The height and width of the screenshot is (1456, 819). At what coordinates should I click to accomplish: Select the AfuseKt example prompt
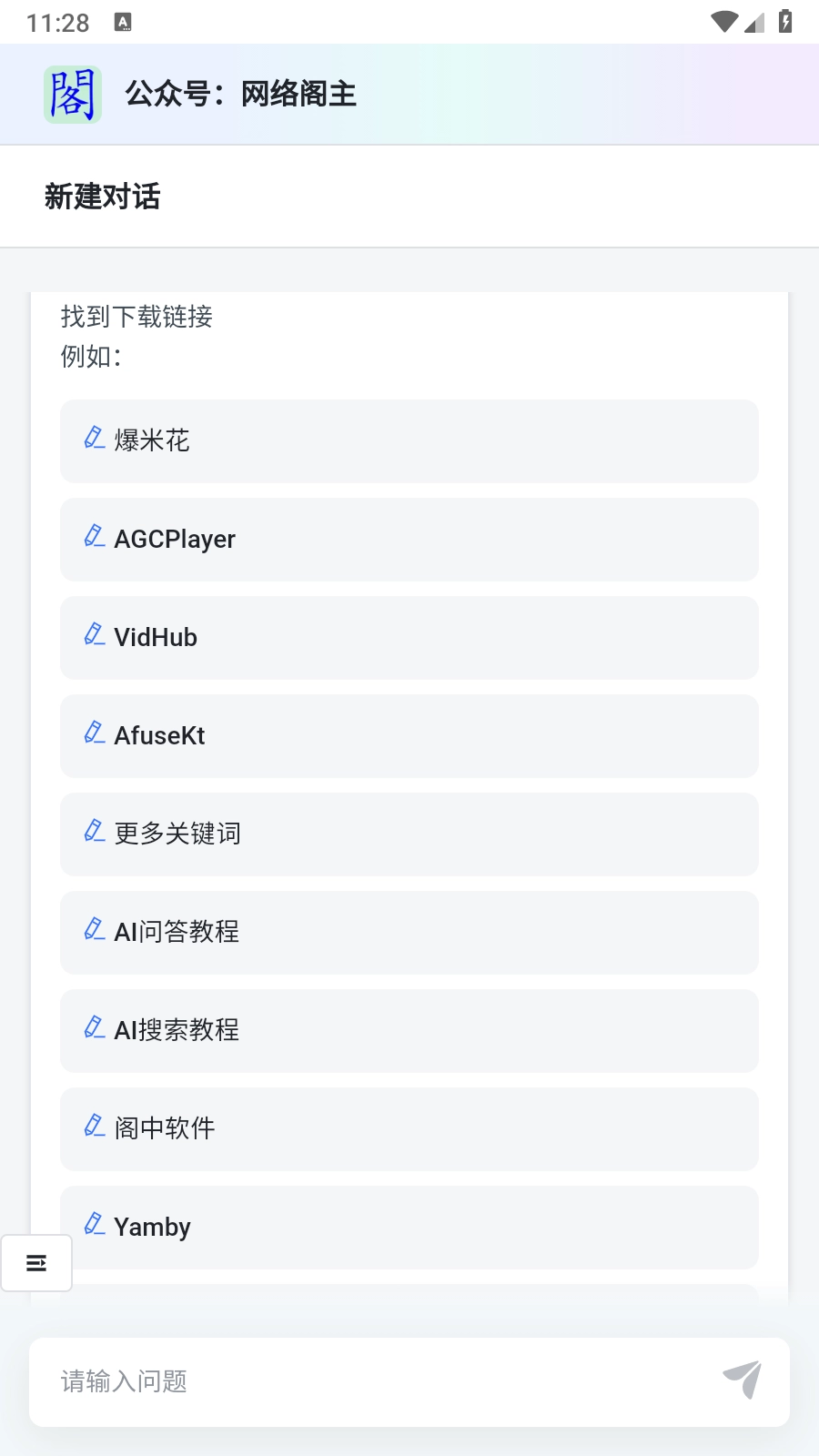409,736
